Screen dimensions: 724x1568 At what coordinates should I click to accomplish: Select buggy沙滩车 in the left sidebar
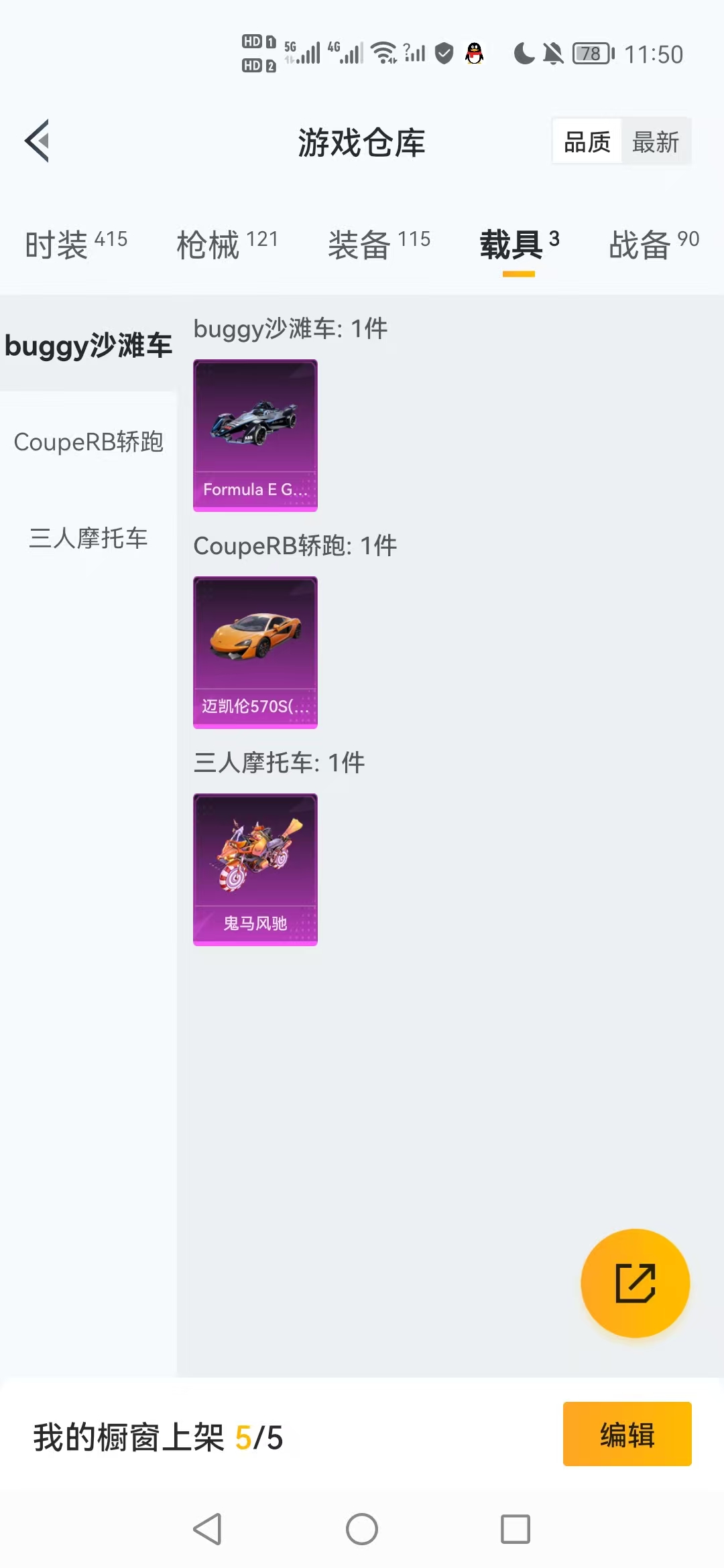pos(89,346)
